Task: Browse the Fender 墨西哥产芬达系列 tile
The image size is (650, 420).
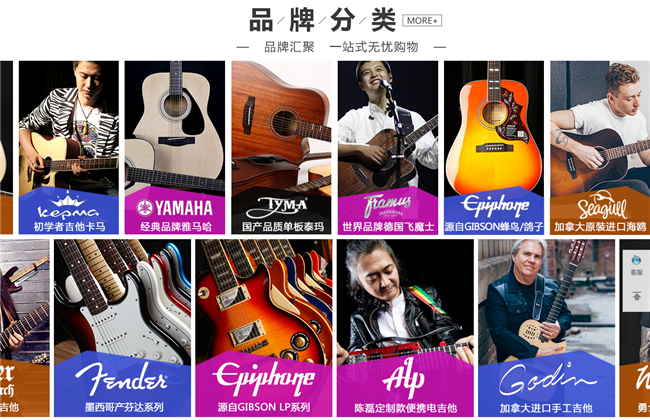Action: (x=121, y=328)
